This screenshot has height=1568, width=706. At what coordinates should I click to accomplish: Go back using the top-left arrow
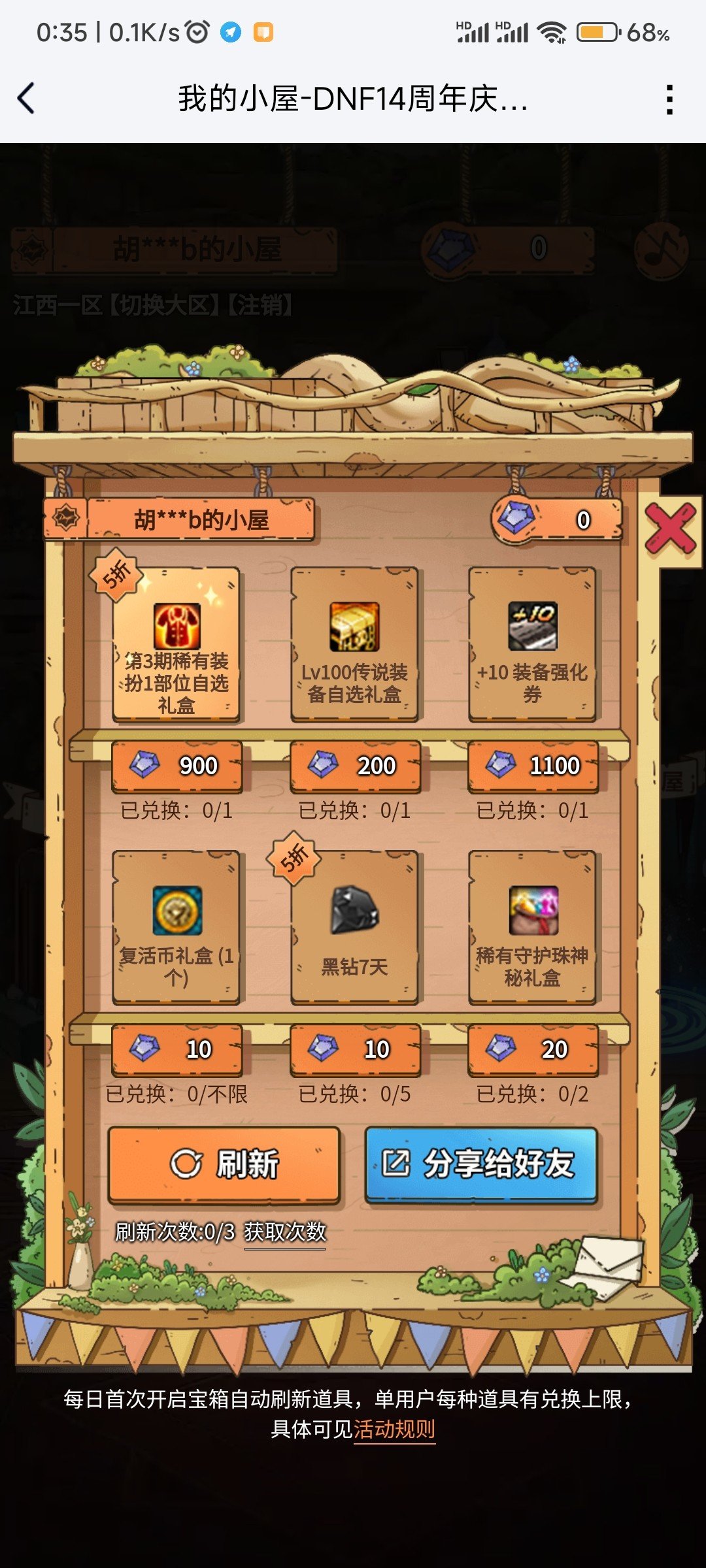point(26,99)
